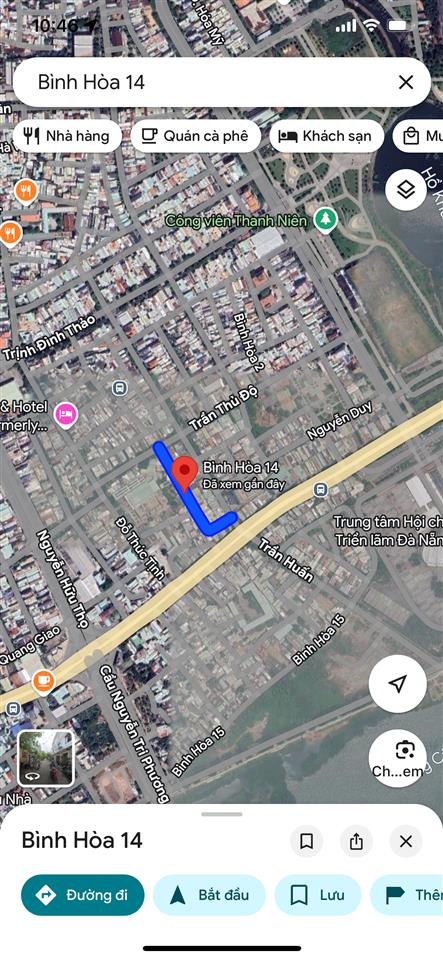Viewport: 443px width, 959px height.
Task: Close the Bình Hòa 14 info panel
Action: click(406, 842)
